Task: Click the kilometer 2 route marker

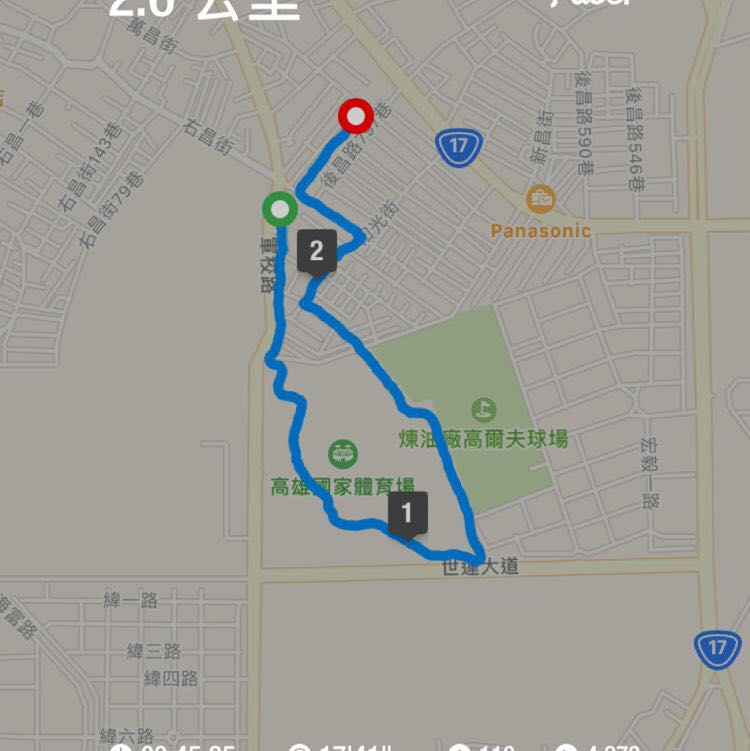Action: pyautogui.click(x=316, y=252)
